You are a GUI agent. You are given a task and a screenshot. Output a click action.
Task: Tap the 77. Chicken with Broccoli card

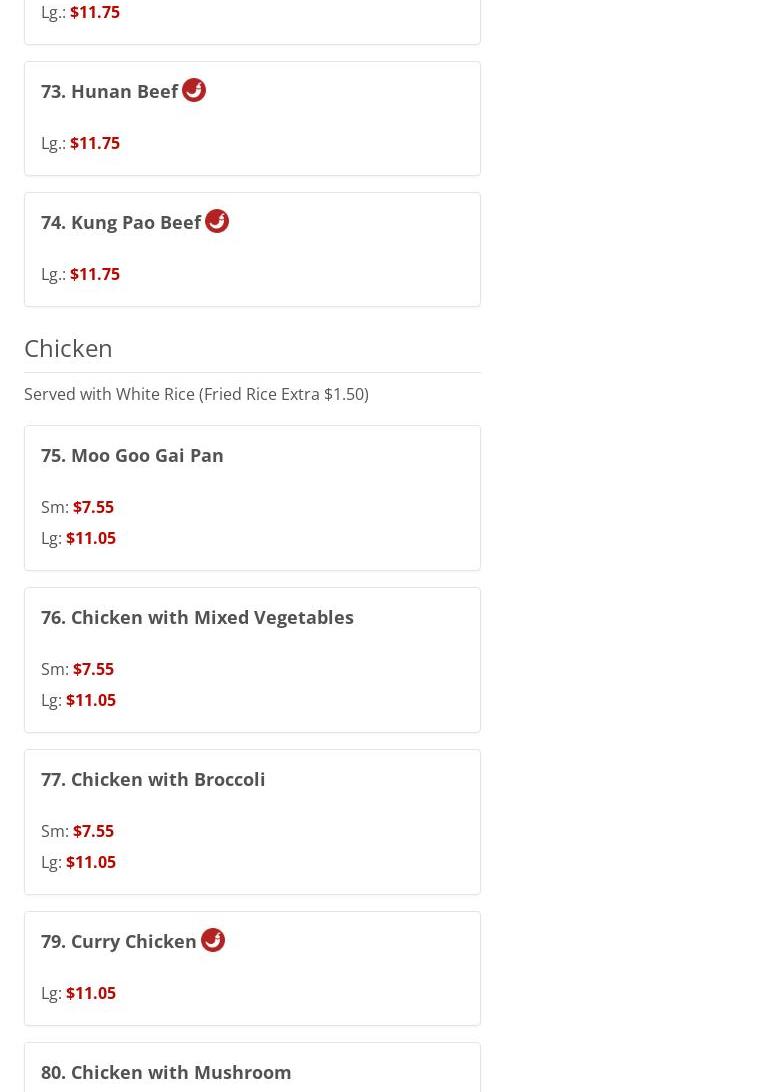[x=153, y=779]
